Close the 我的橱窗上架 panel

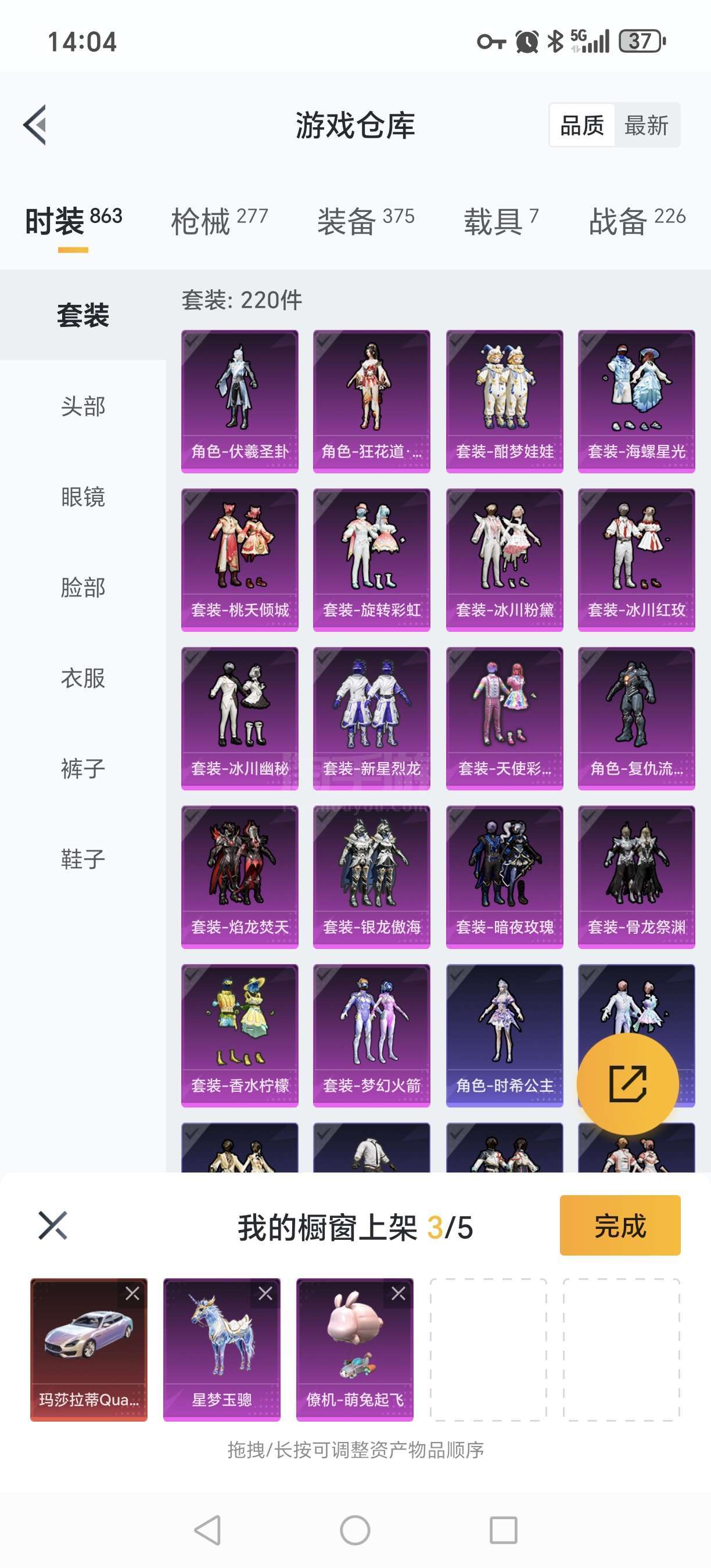pyautogui.click(x=52, y=1225)
